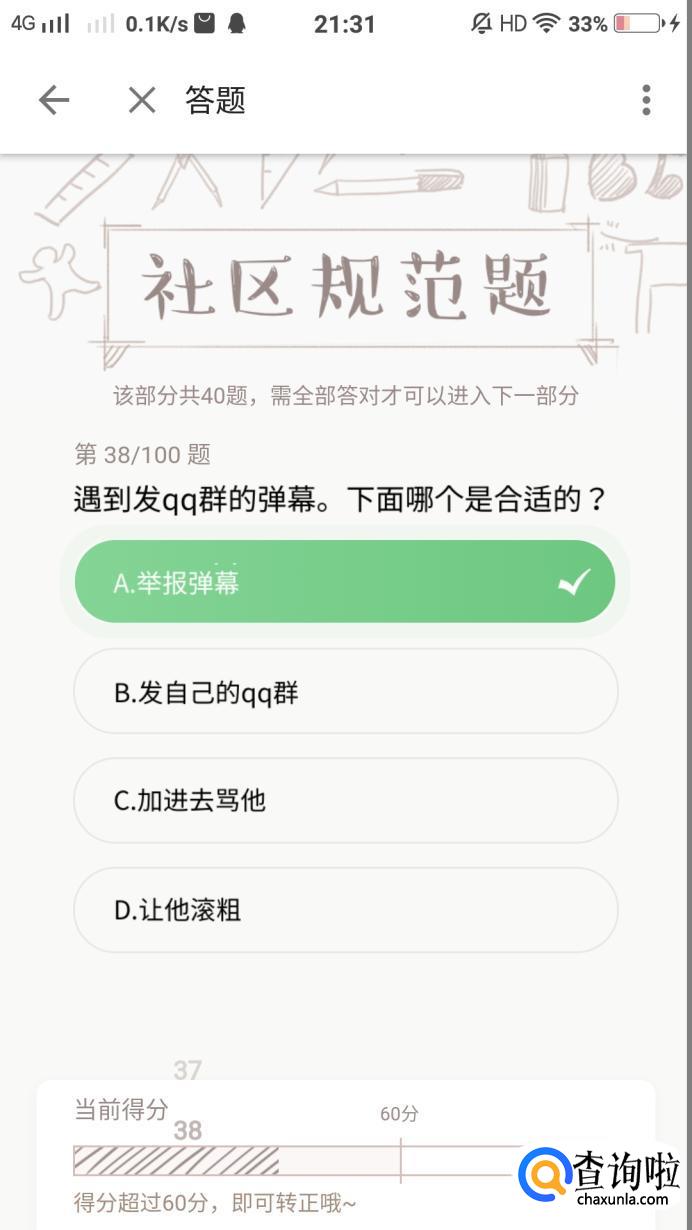The image size is (692, 1230).
Task: Pick answer C.加进去骂他
Action: click(x=345, y=801)
